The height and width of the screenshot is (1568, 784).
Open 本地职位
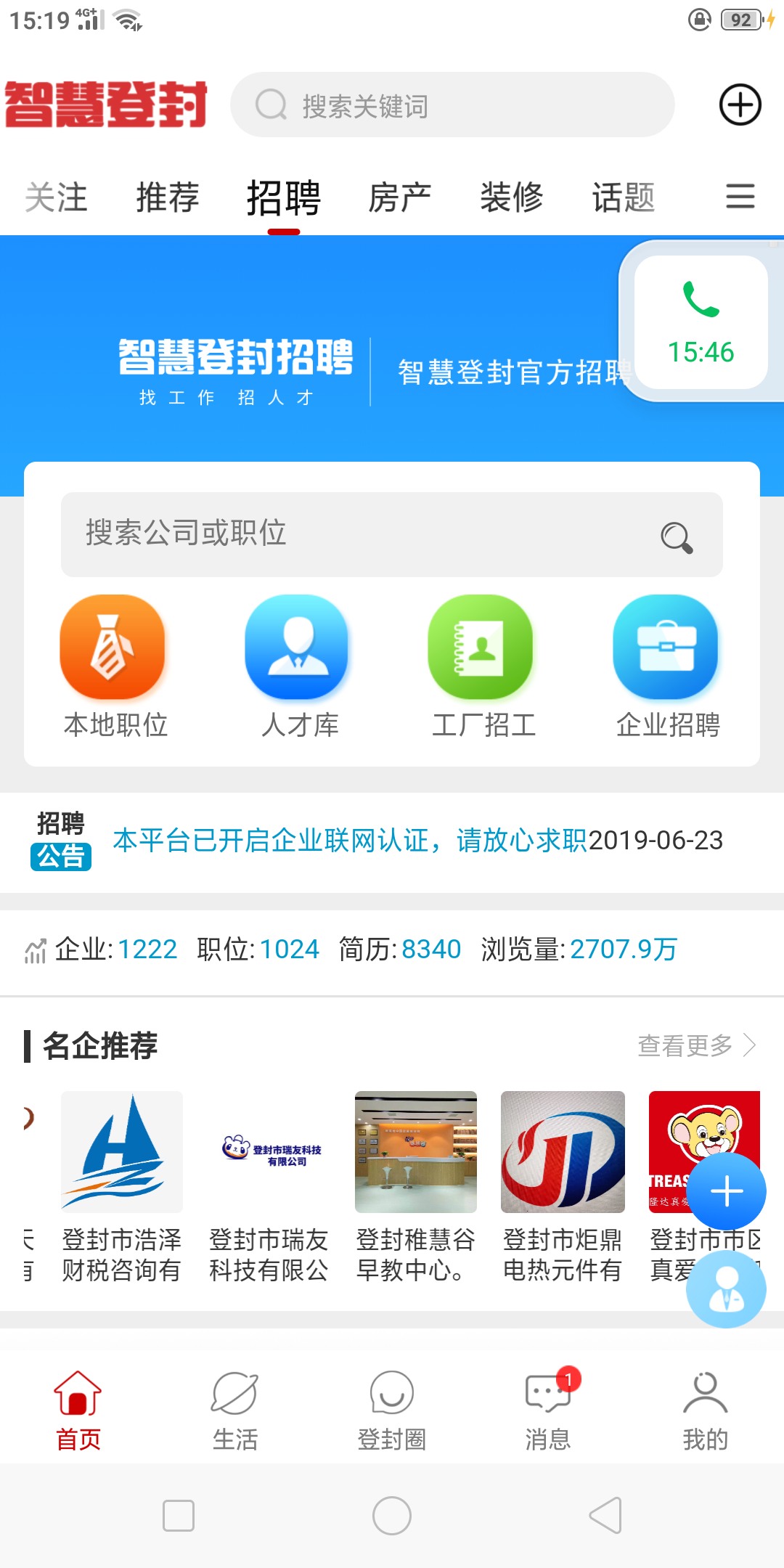pos(115,665)
